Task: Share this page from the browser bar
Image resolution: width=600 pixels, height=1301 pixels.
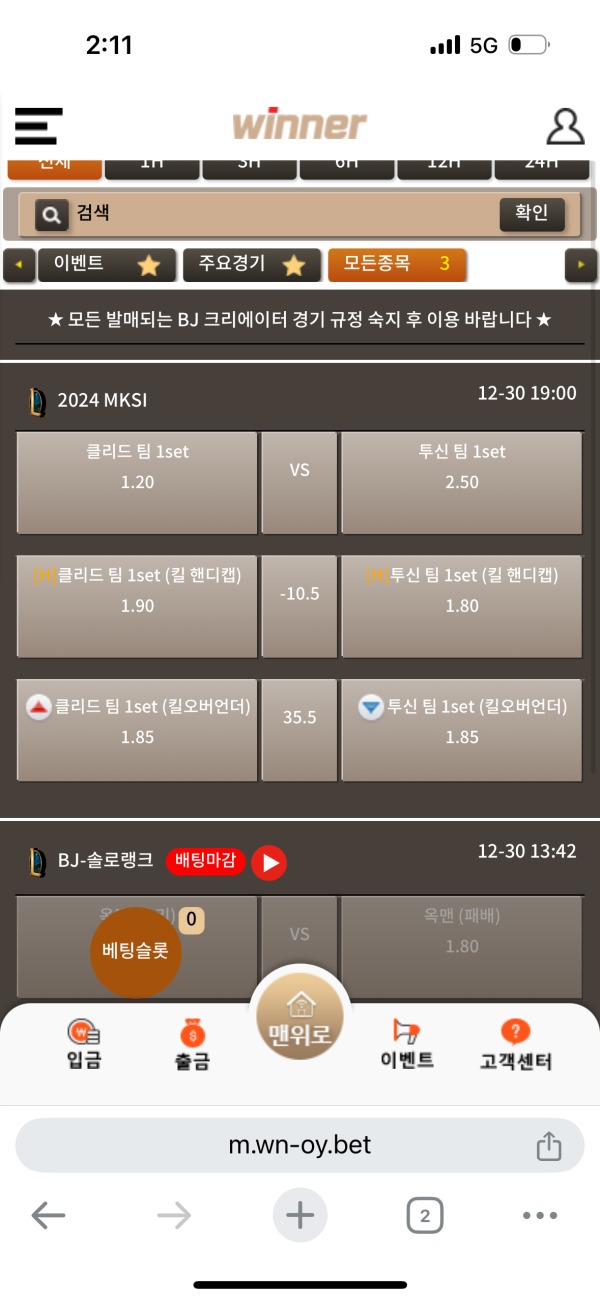Action: click(548, 1146)
